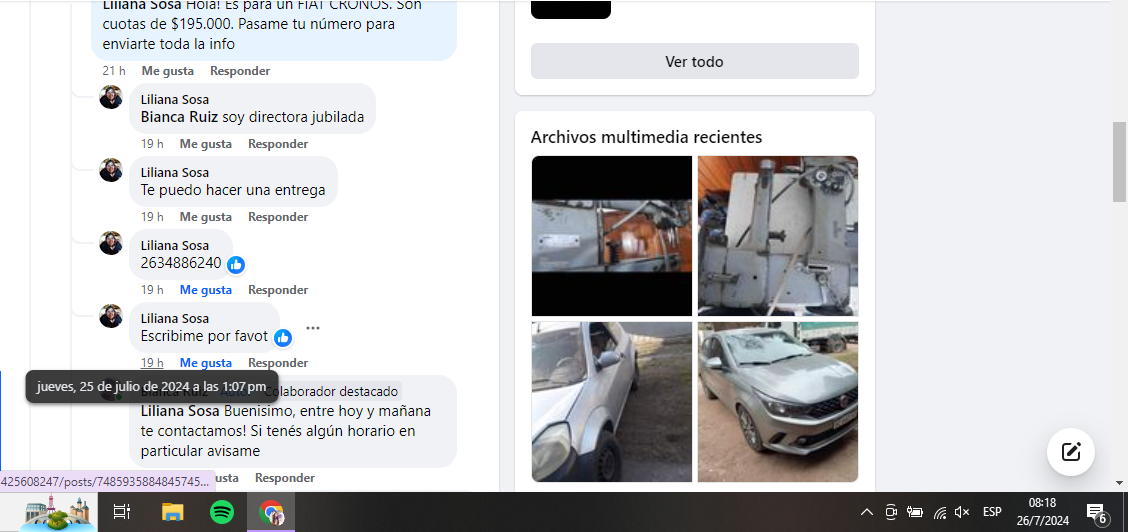1128x532 pixels.
Task: Open the silver Fiat front-view photo
Action: coord(777,401)
